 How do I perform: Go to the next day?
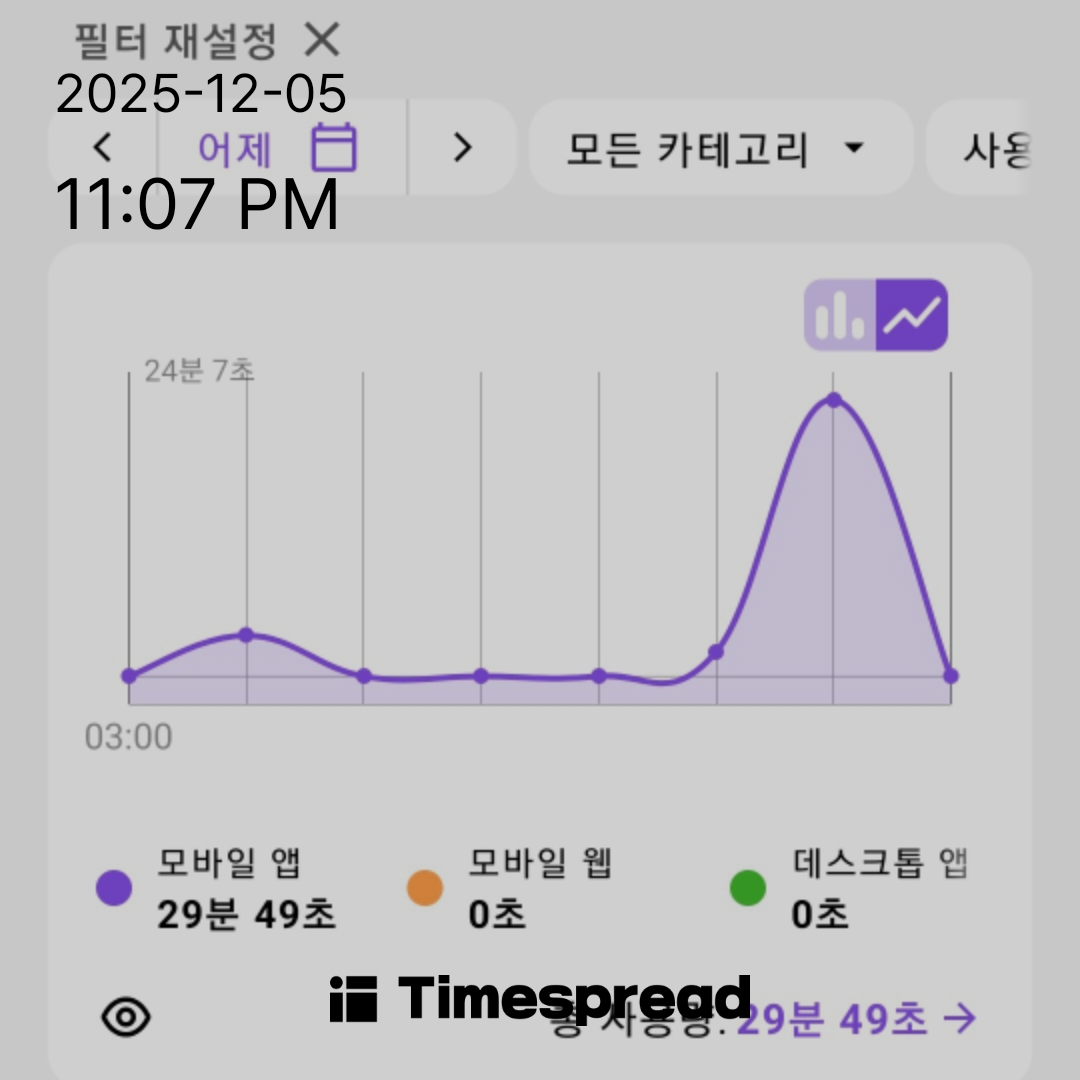pyautogui.click(x=461, y=148)
